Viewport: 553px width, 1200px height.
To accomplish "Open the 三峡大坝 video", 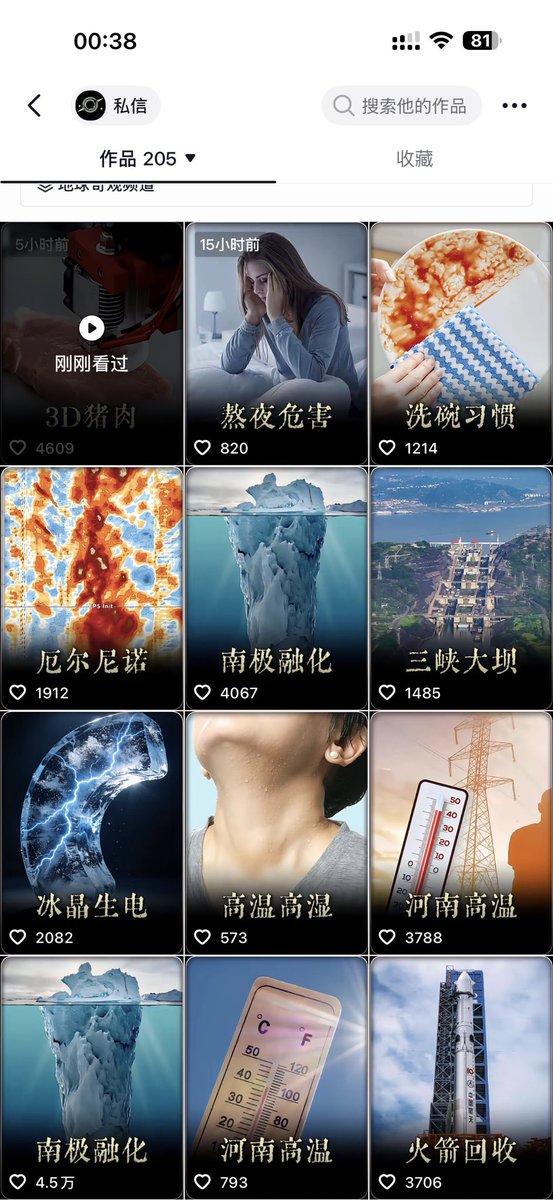I will [461, 588].
